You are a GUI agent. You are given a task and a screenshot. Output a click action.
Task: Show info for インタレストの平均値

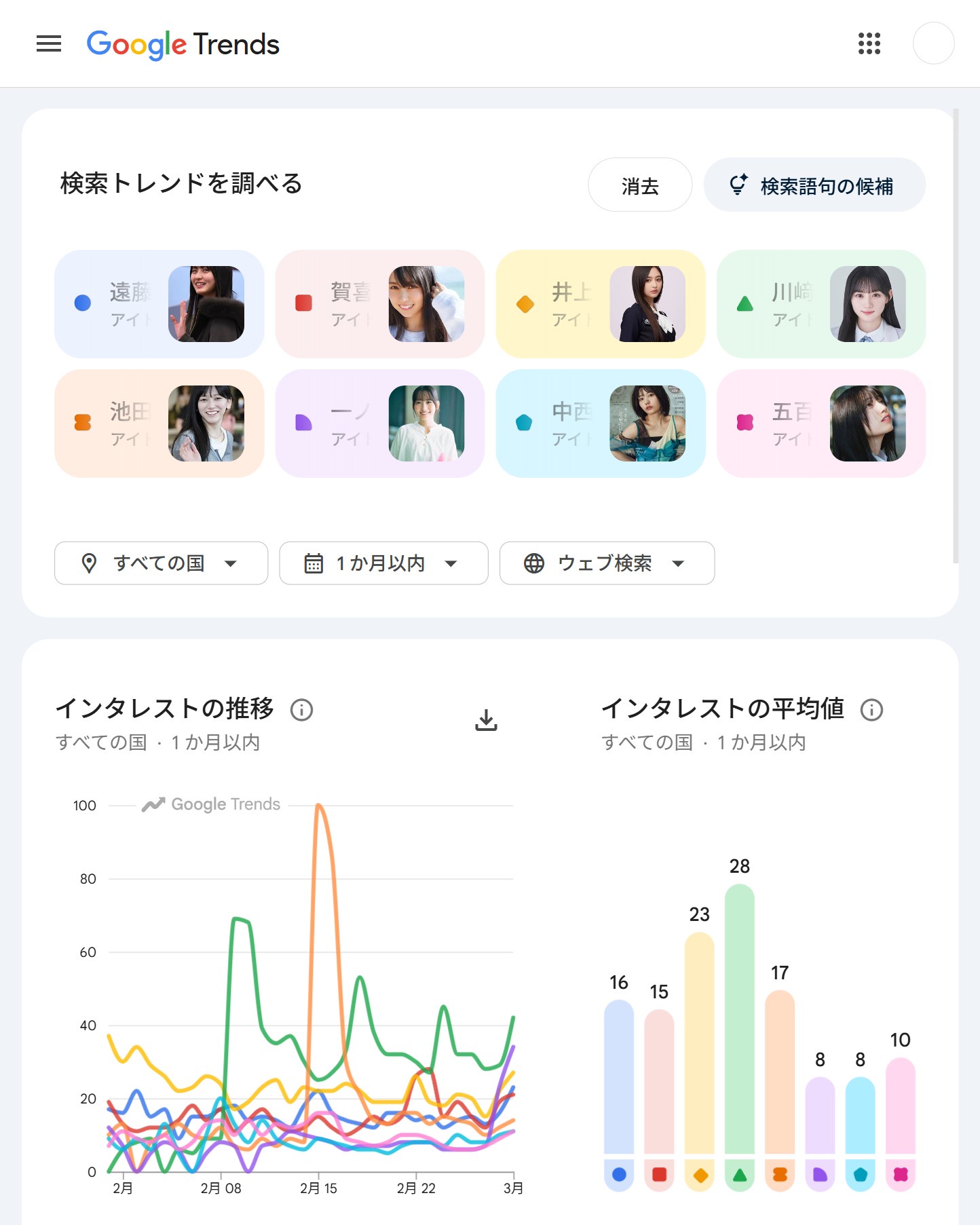point(871,710)
